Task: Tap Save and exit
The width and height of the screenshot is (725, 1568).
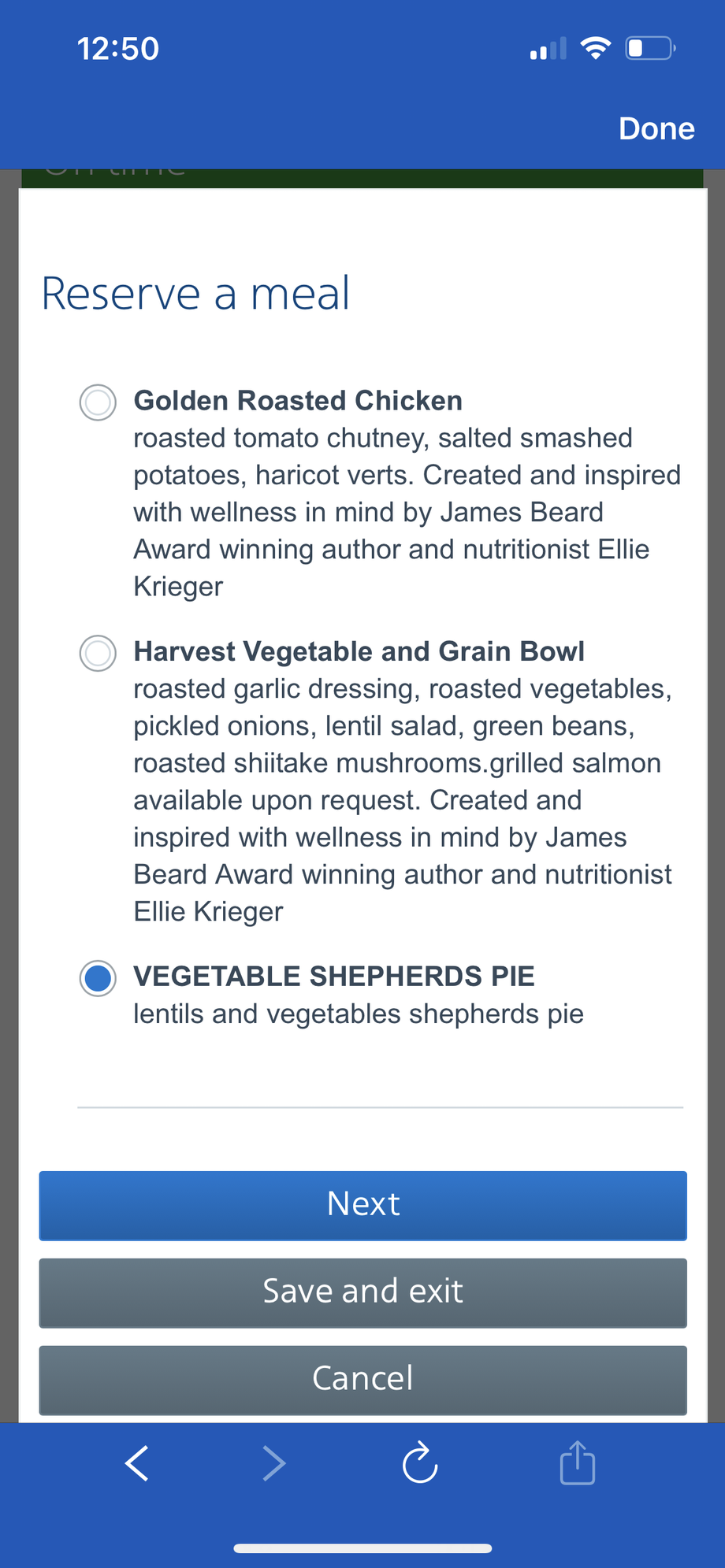Action: point(362,1292)
